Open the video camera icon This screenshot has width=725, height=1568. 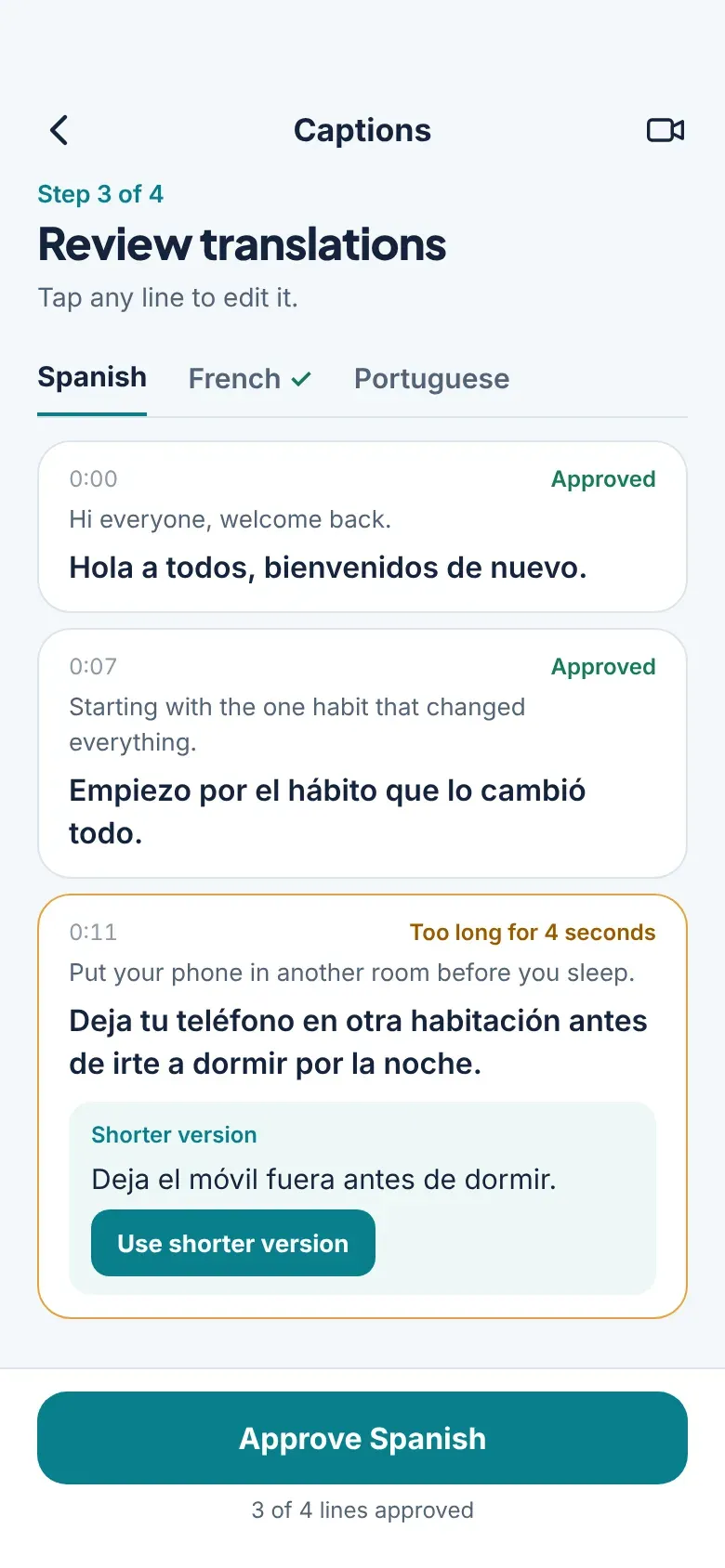tap(666, 130)
